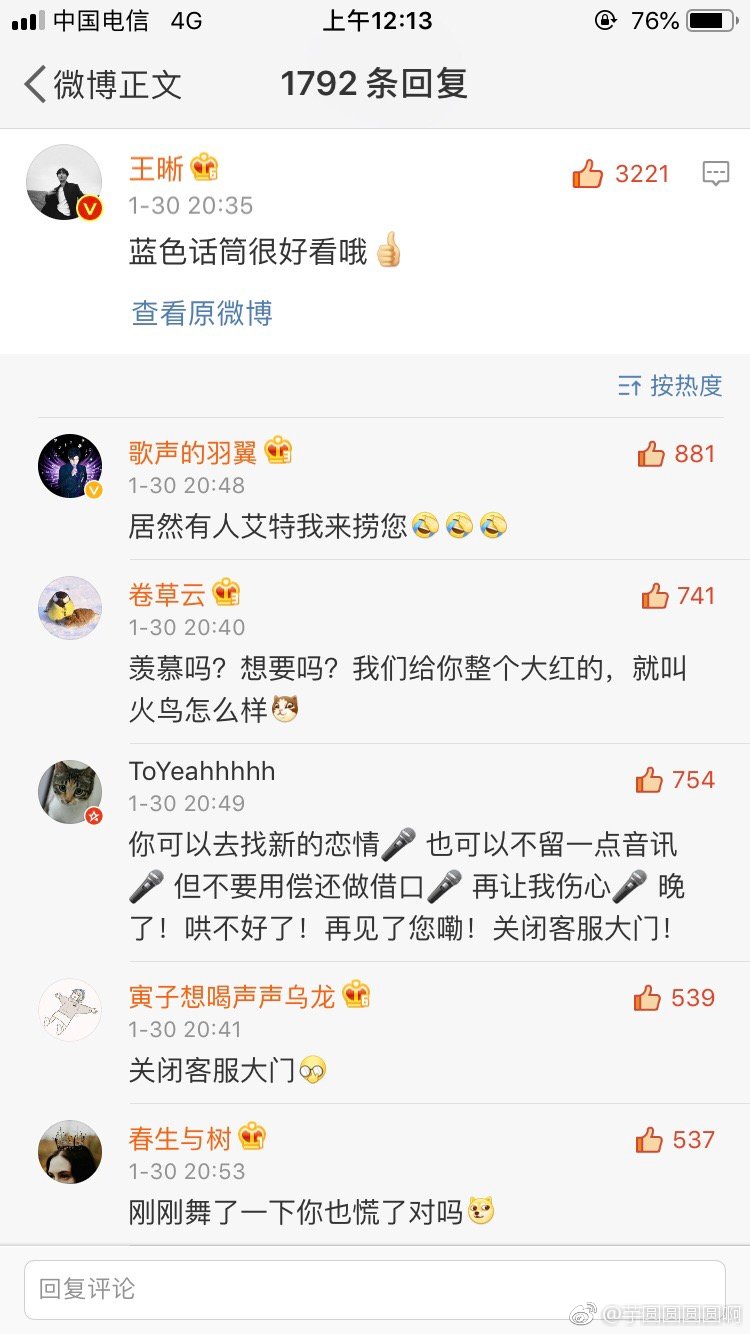
Task: Open 卷草云's profile avatar
Action: (x=70, y=607)
